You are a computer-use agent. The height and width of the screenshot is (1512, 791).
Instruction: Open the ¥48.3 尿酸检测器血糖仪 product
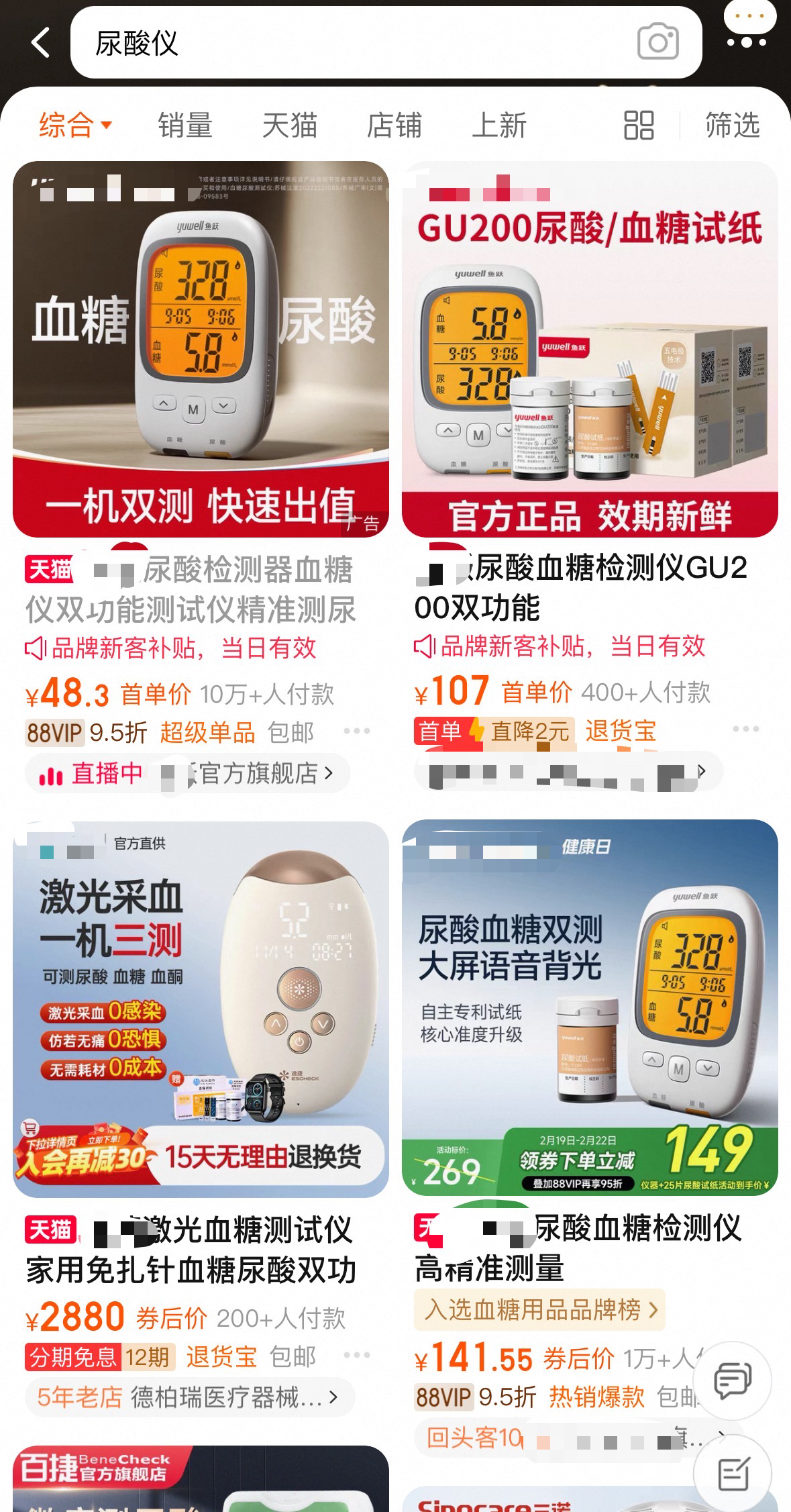click(201, 349)
